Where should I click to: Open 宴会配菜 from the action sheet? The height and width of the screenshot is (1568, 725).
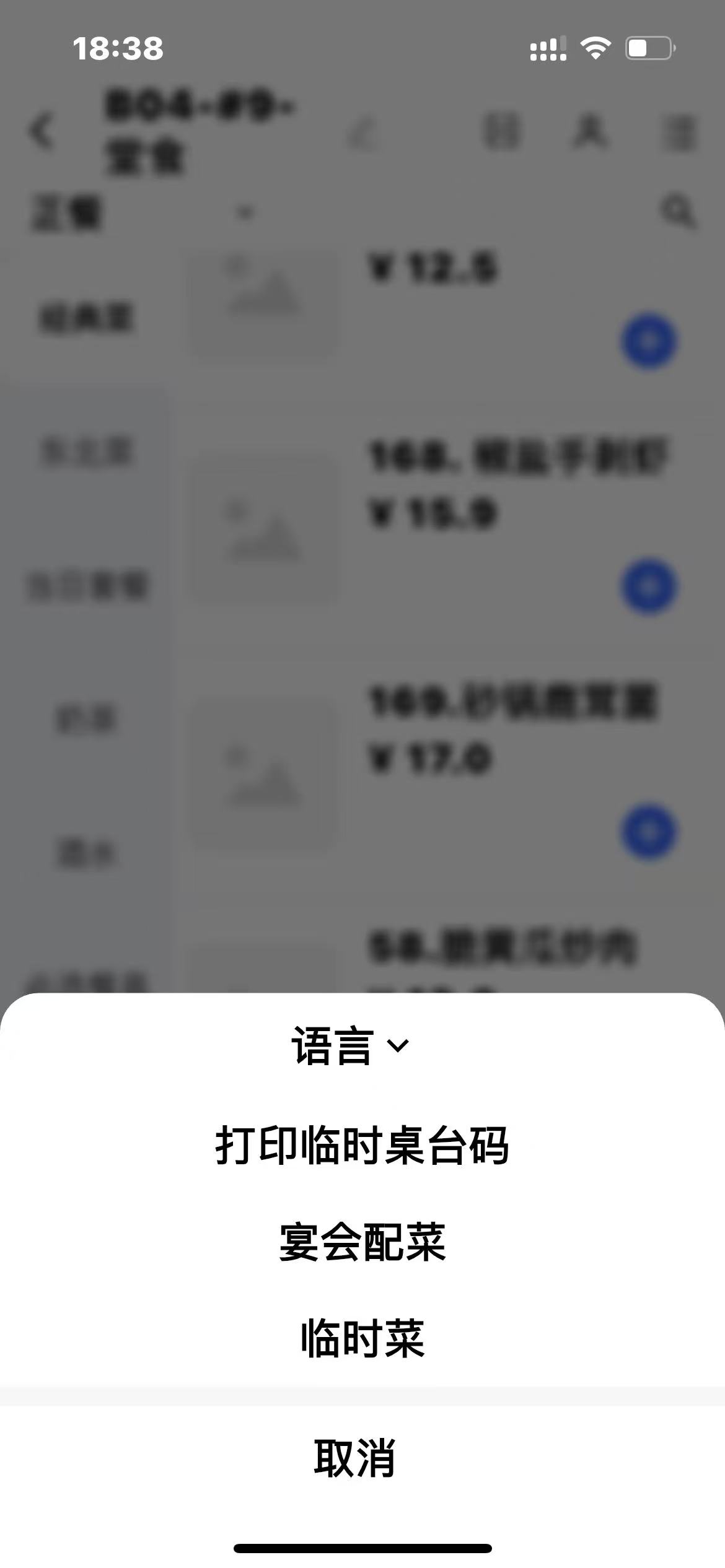[362, 1242]
